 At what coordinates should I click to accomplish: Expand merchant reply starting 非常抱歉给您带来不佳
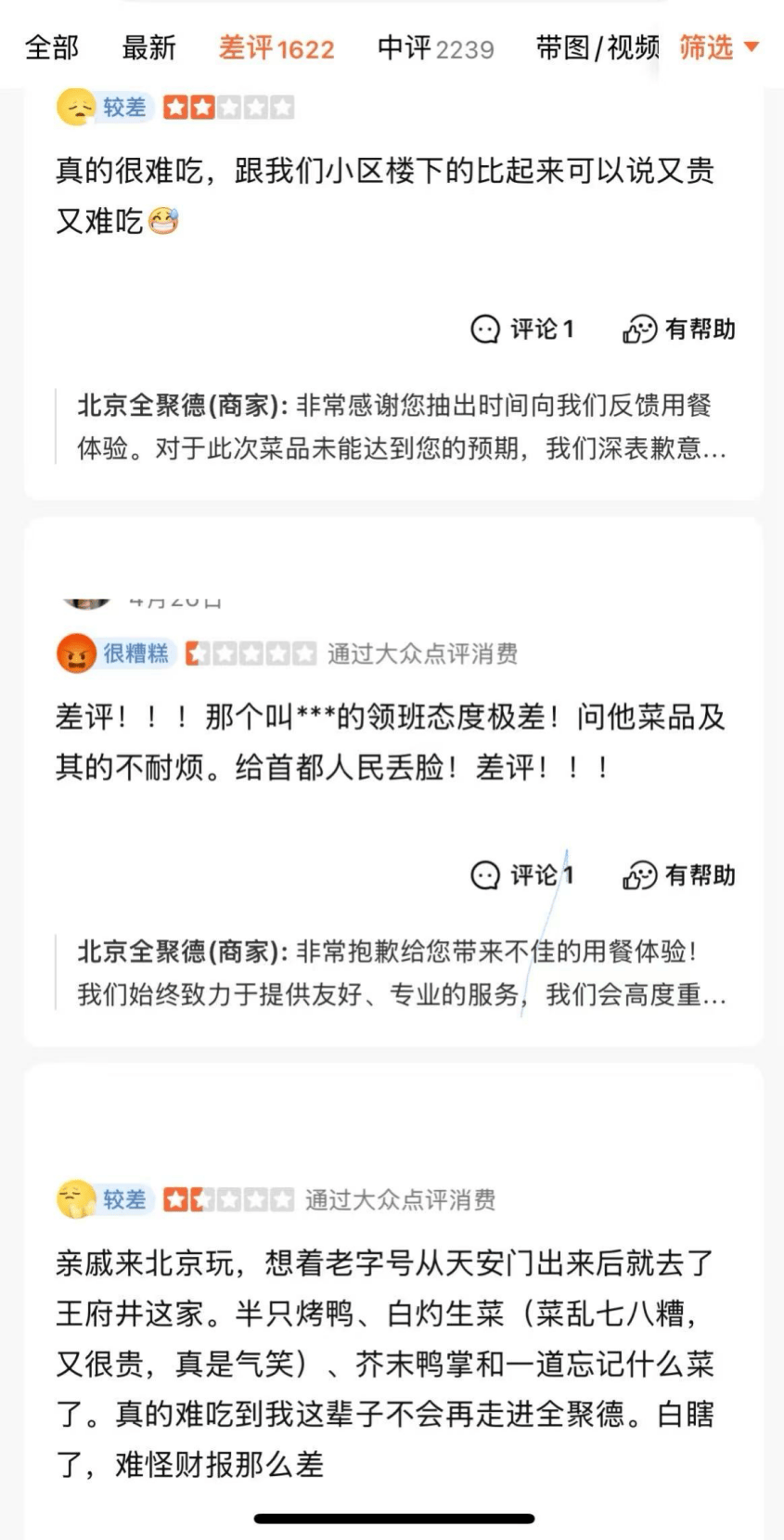[401, 973]
